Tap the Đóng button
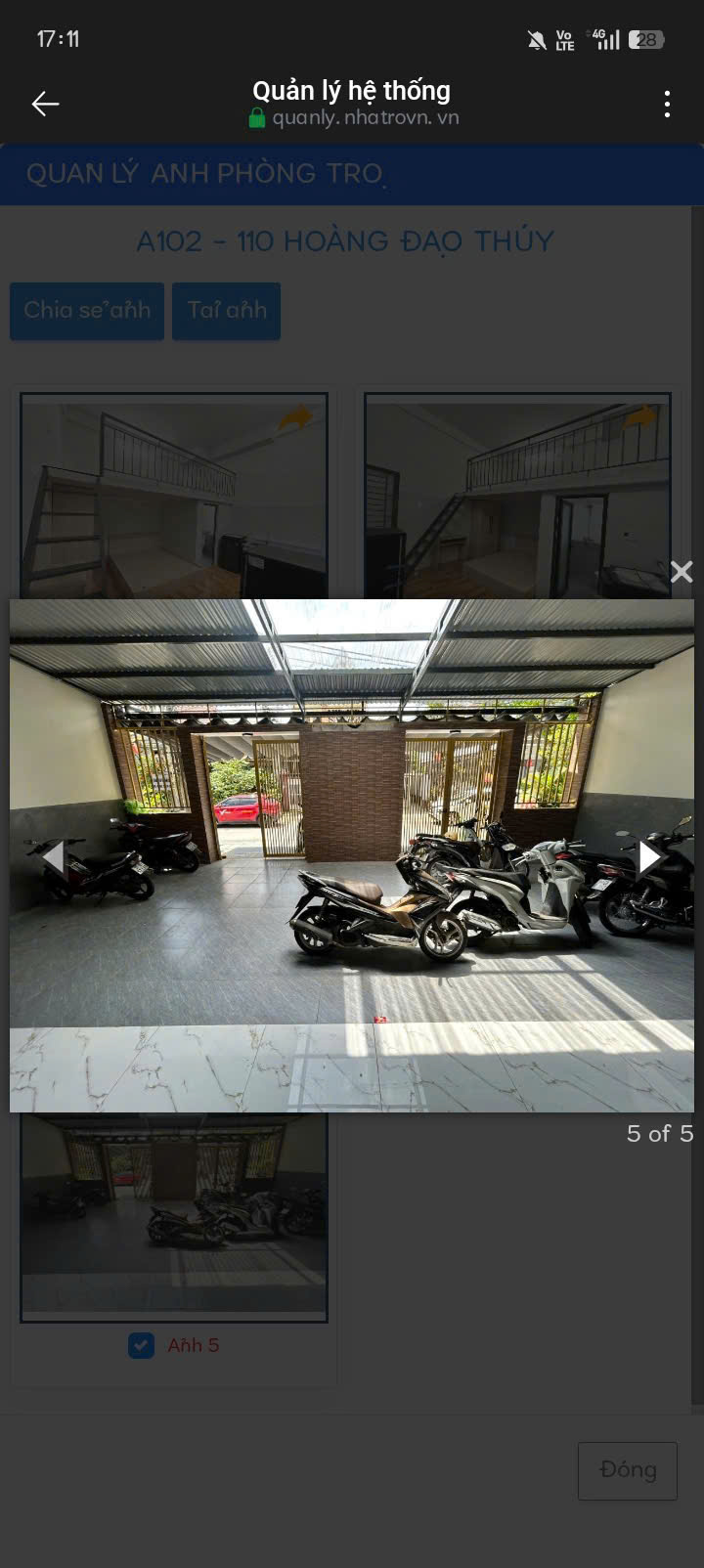 pos(627,1469)
